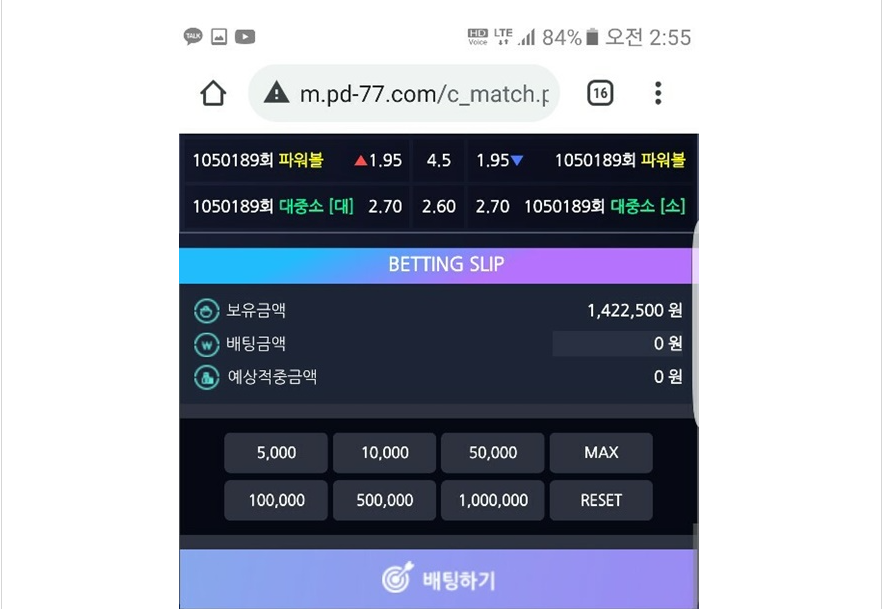Set the bet to MAX
Screen dimensions: 883x609
pyautogui.click(x=601, y=453)
